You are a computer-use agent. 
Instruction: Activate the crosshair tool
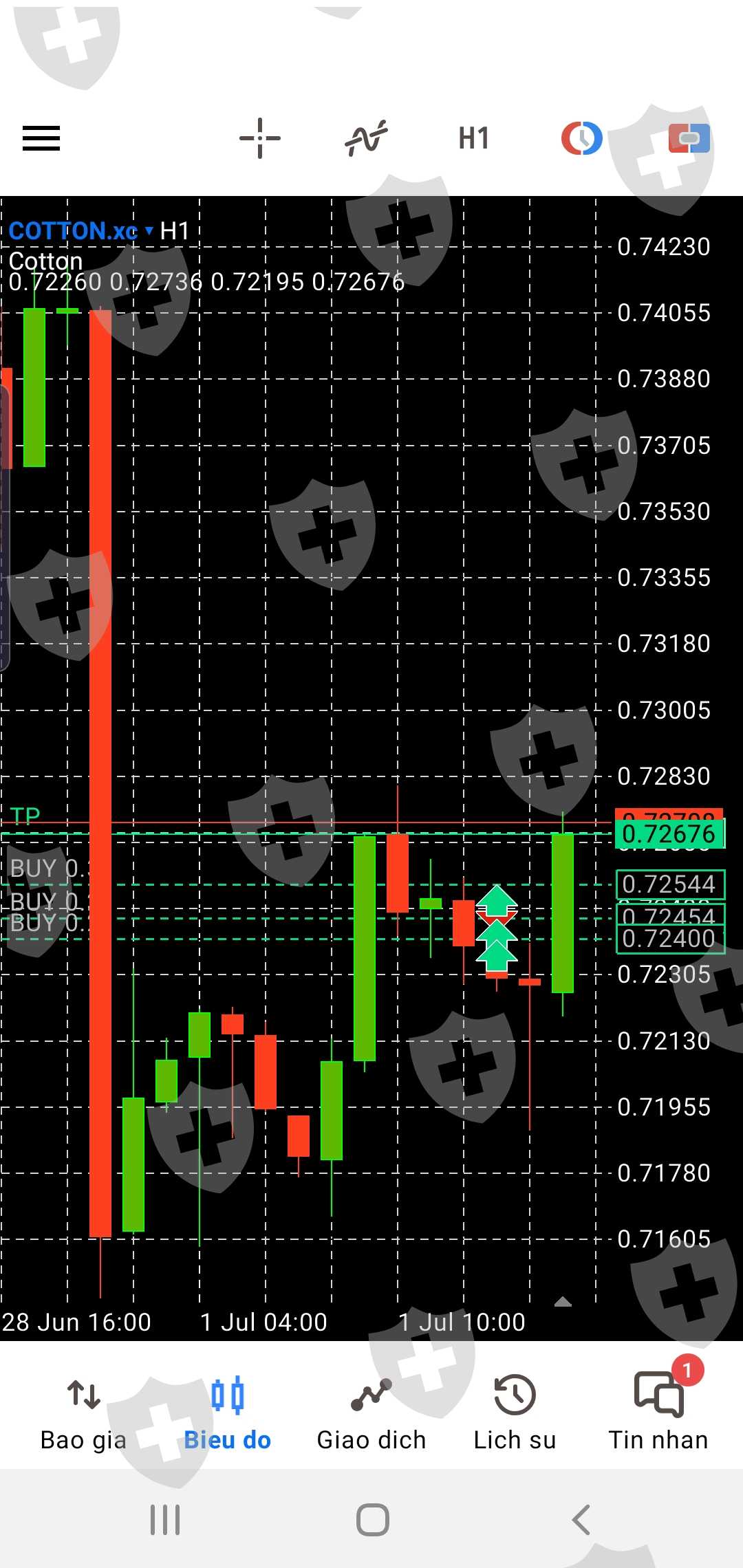point(260,138)
